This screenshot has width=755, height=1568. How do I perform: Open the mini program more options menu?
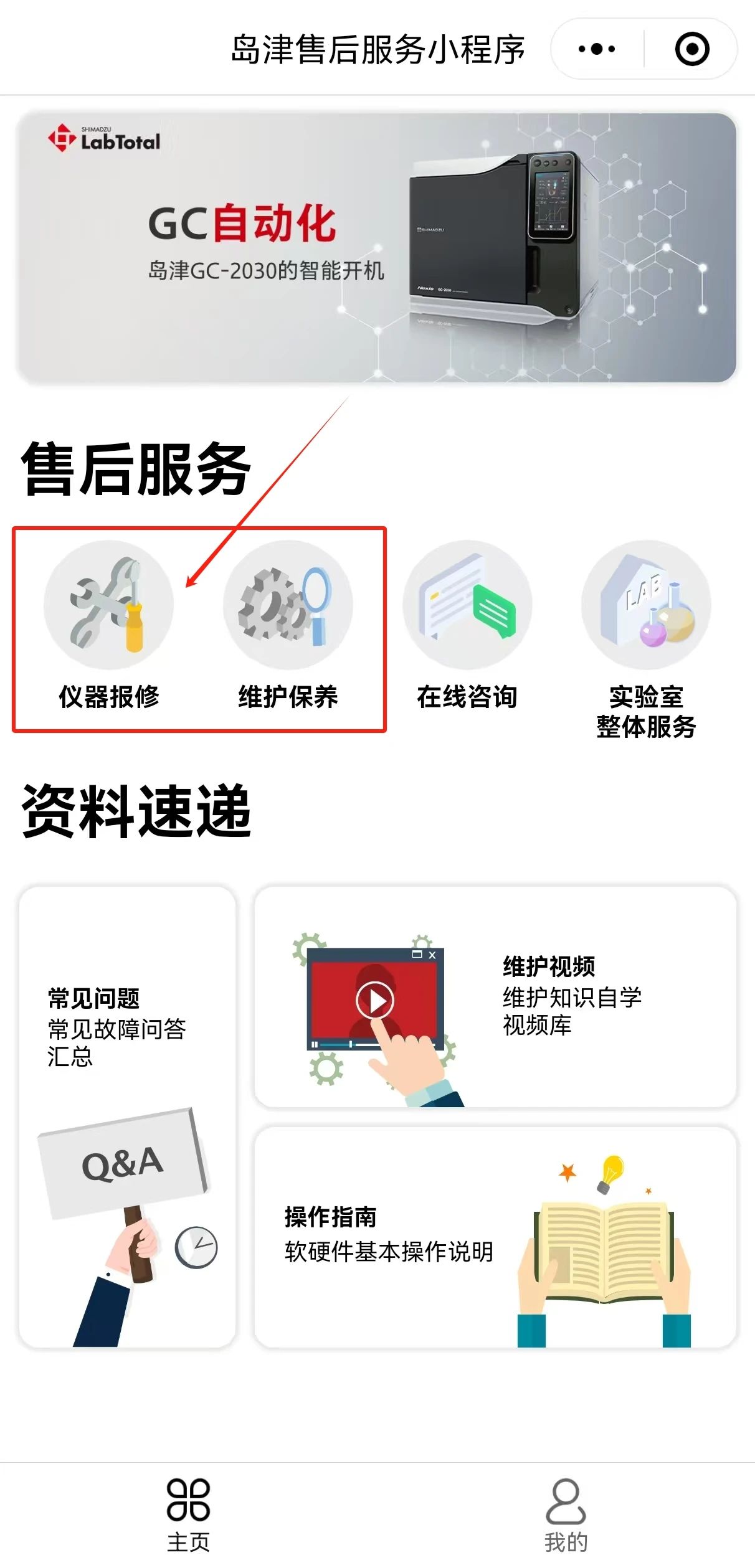[596, 49]
